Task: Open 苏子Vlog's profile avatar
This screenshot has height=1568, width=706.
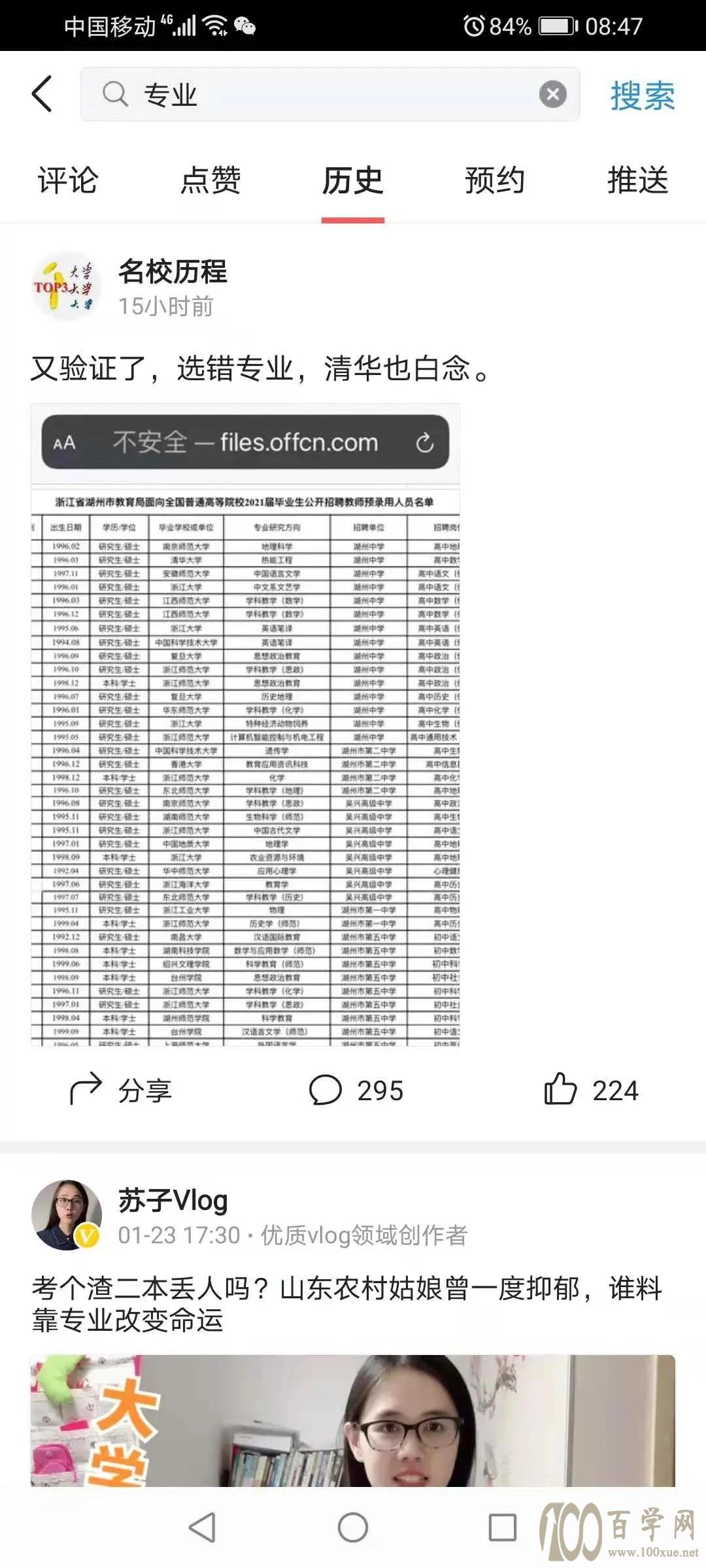Action: tap(66, 1215)
